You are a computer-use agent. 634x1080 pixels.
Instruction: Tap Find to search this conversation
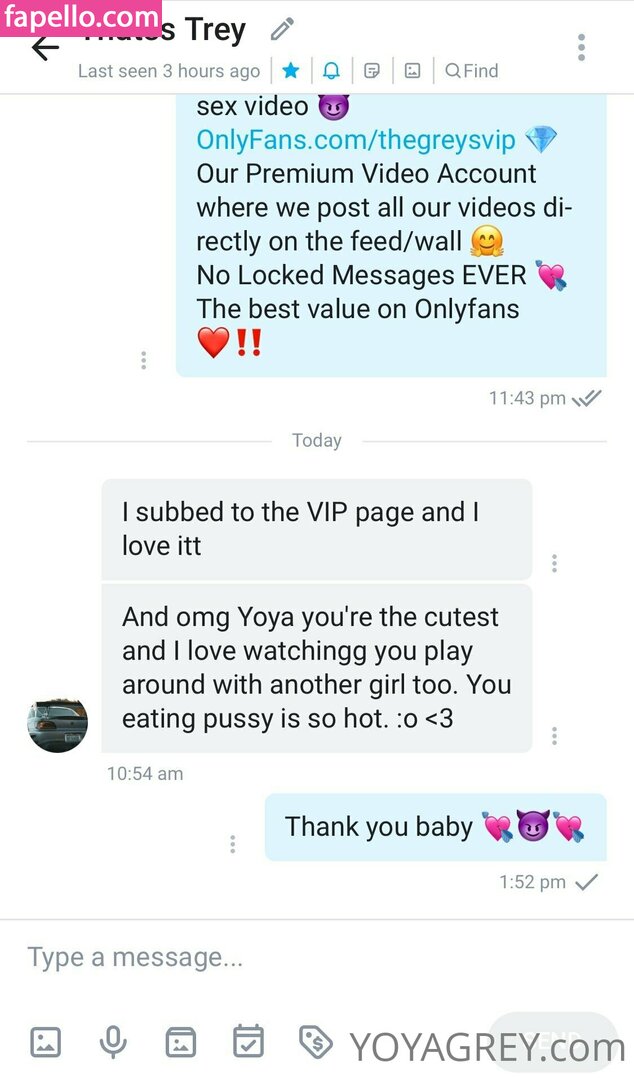click(472, 71)
